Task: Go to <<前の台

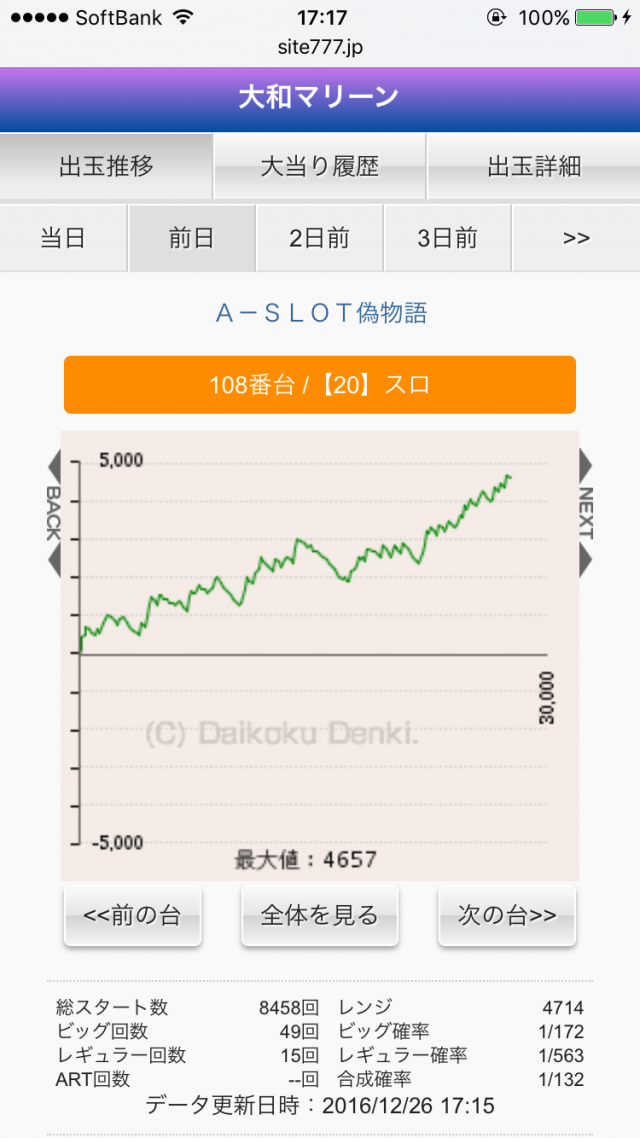Action: (132, 915)
